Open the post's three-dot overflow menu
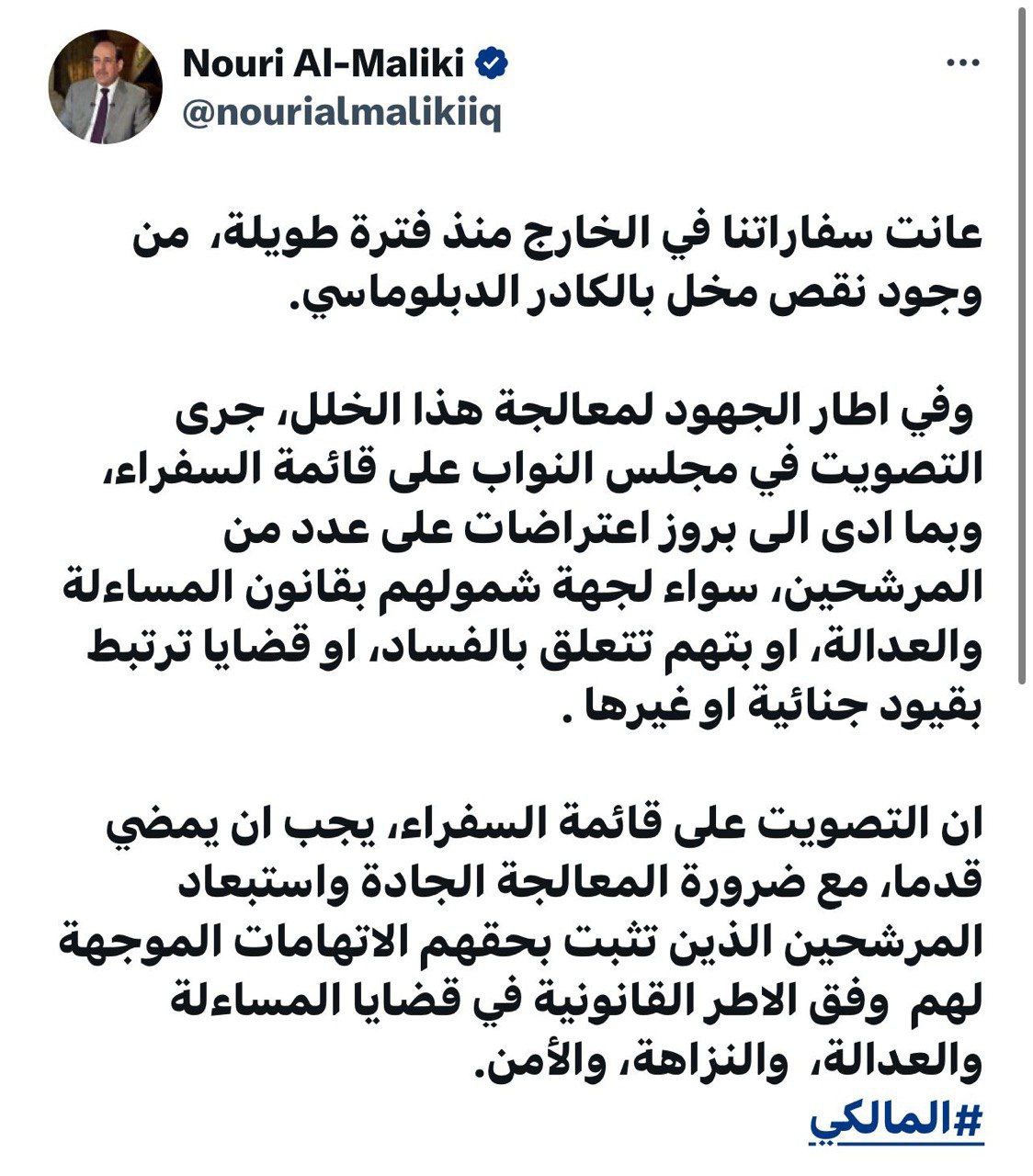This screenshot has width=1033, height=1176. click(x=964, y=64)
